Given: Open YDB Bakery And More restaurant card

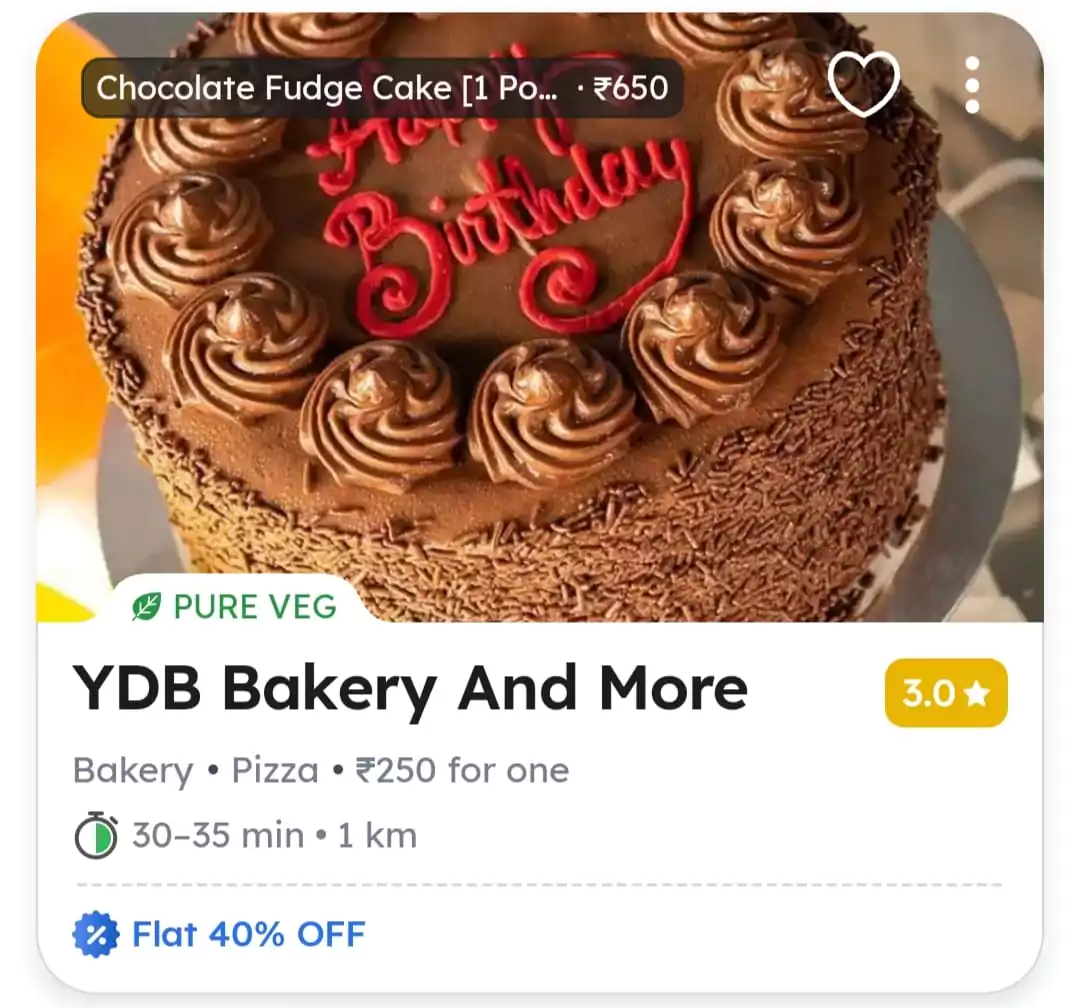Looking at the screenshot, I should (x=410, y=690).
